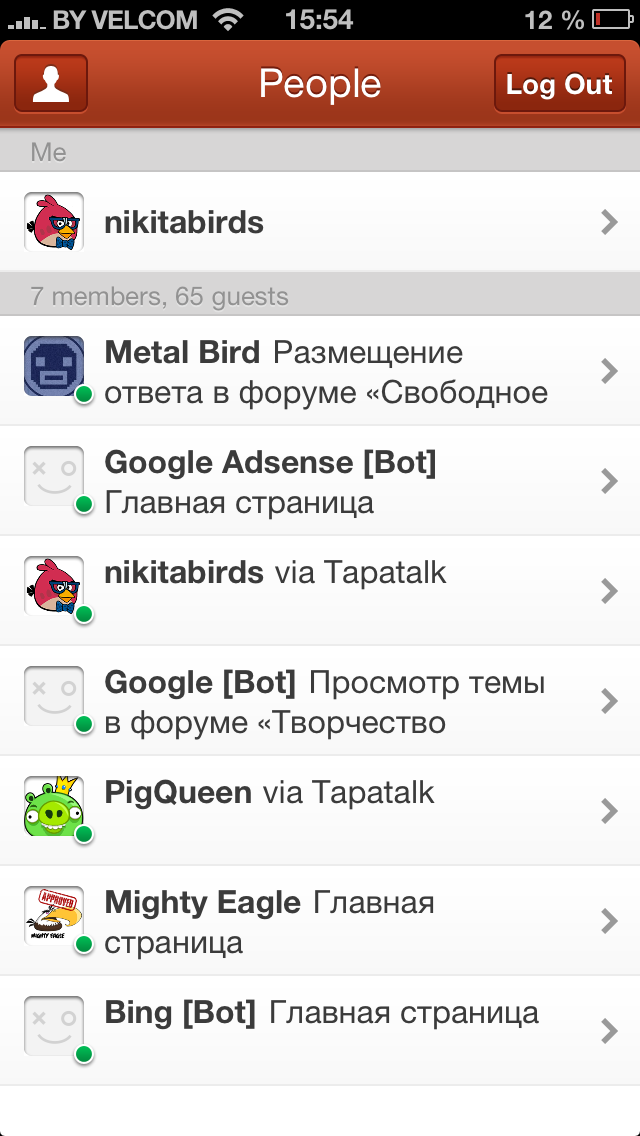Screen dimensions: 640x1136
Task: Open nikitabirds profile under the Me section
Action: tap(320, 222)
